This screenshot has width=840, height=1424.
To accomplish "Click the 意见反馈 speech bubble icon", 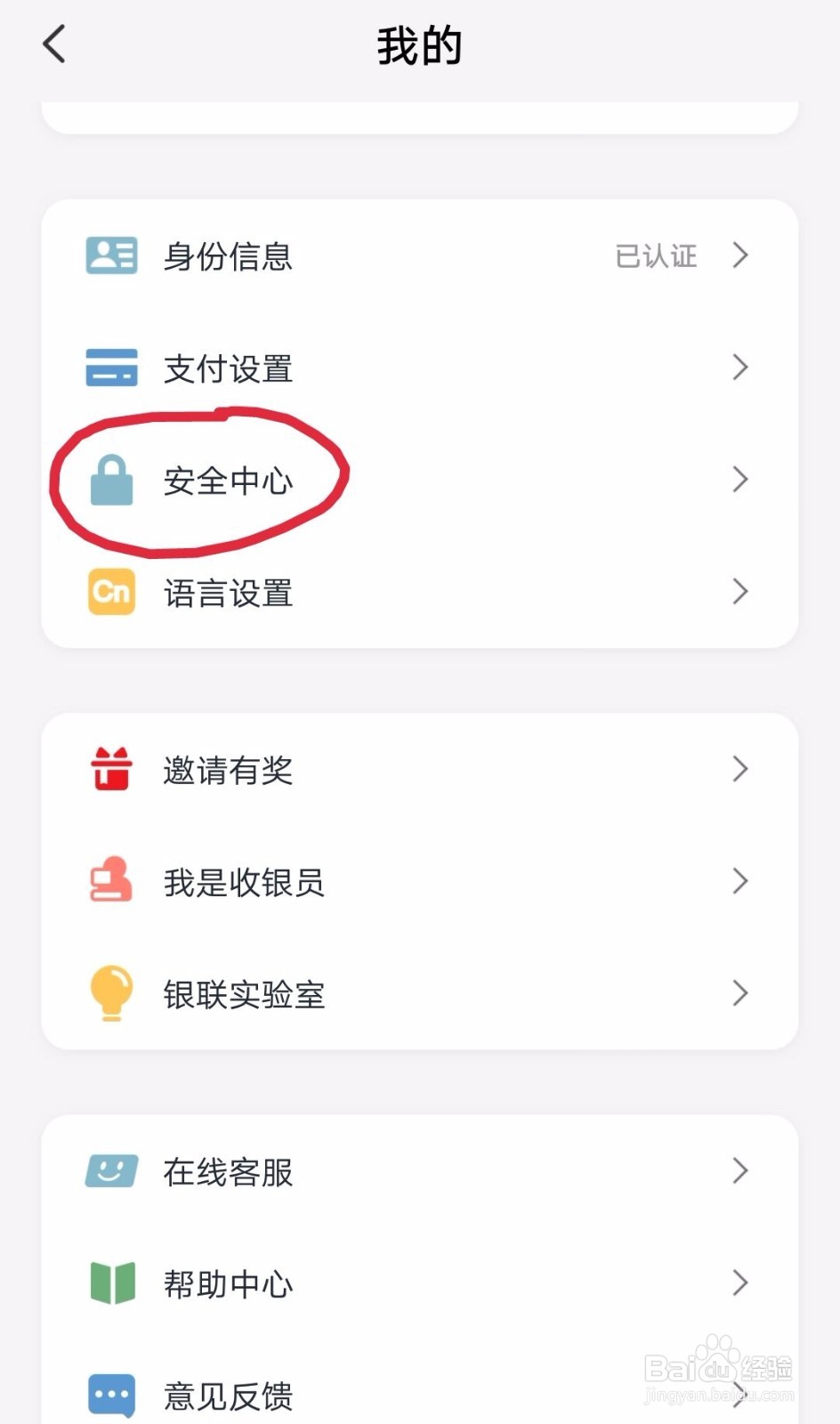I will (x=110, y=1394).
